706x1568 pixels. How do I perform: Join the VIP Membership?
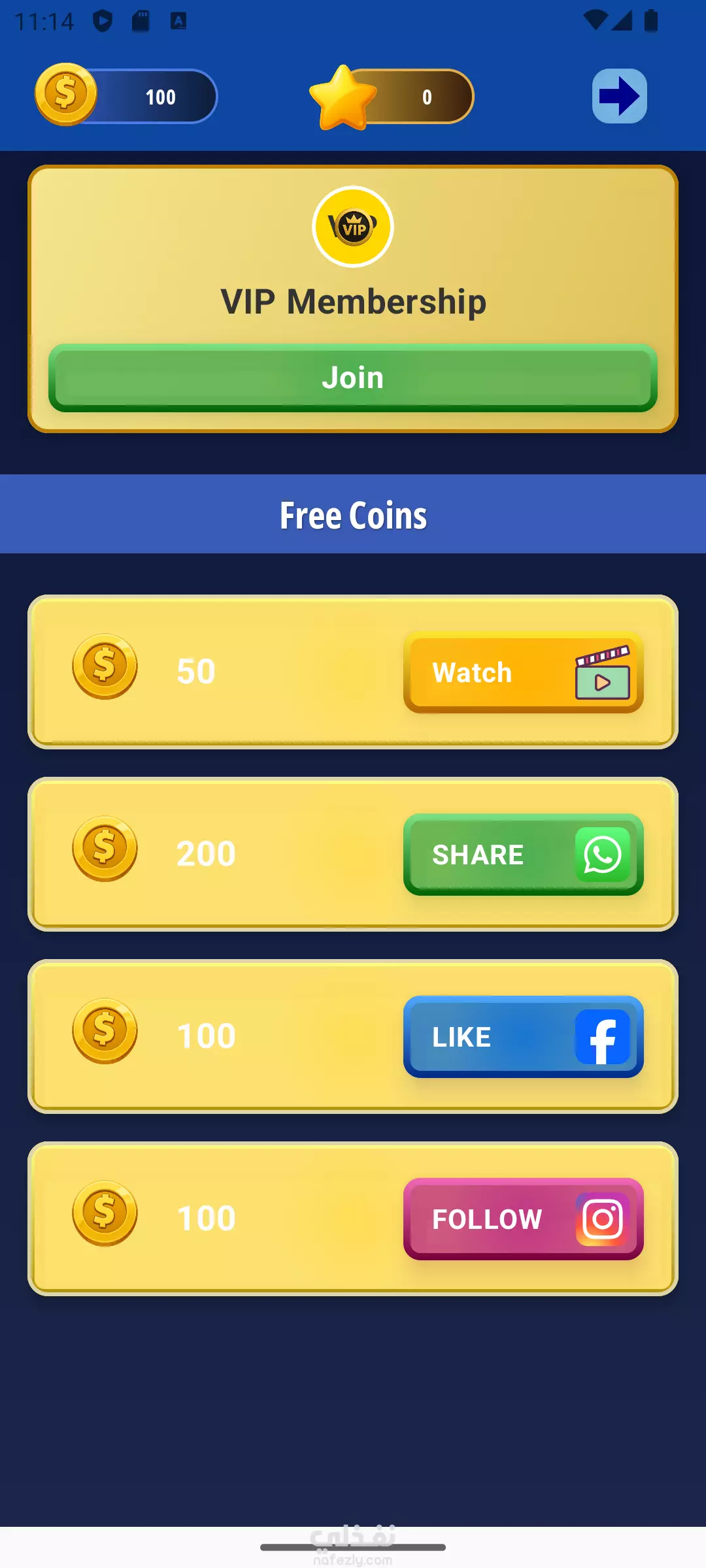pyautogui.click(x=353, y=378)
